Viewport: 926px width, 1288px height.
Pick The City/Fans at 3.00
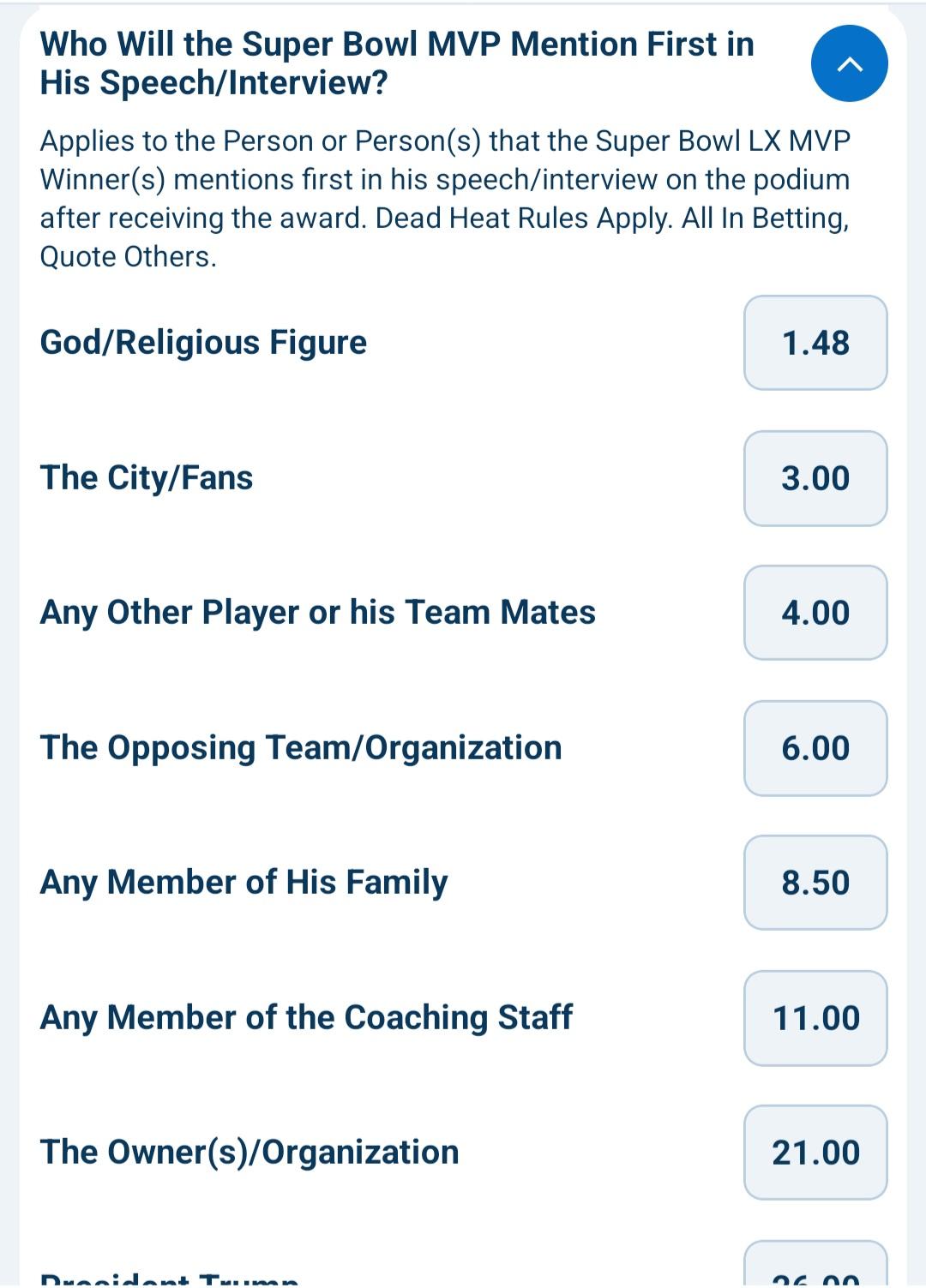815,478
